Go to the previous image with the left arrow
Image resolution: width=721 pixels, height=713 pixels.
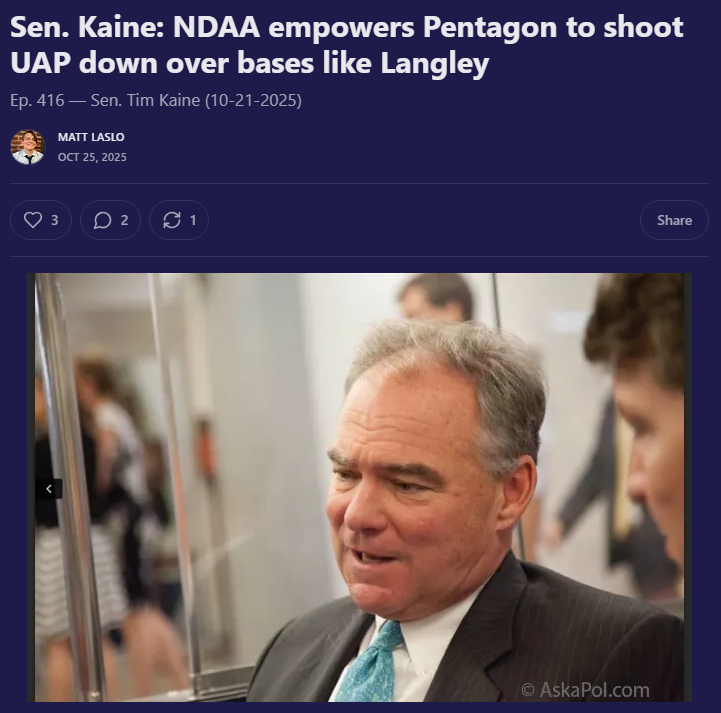click(49, 489)
